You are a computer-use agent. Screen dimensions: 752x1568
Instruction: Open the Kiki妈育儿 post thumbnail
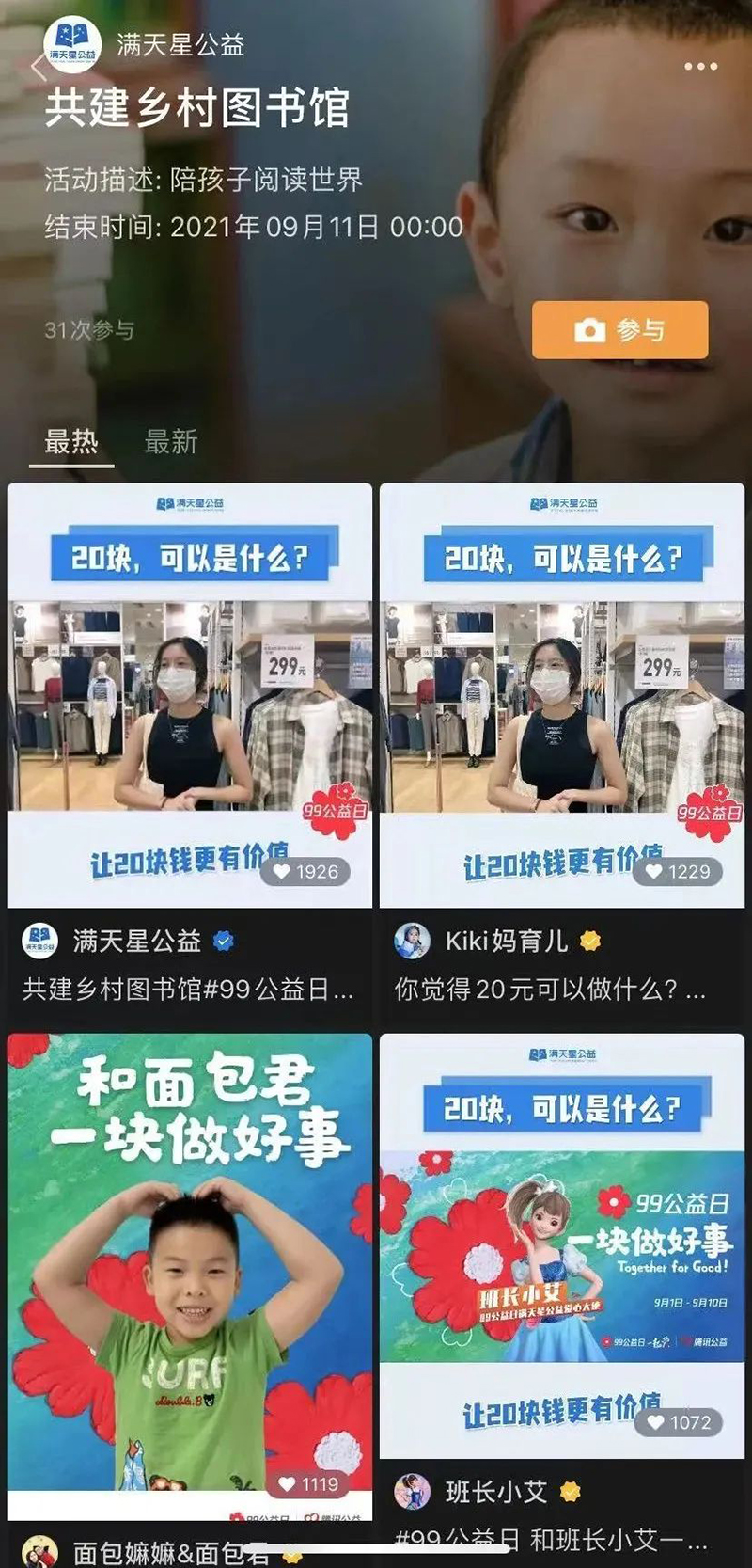click(561, 694)
